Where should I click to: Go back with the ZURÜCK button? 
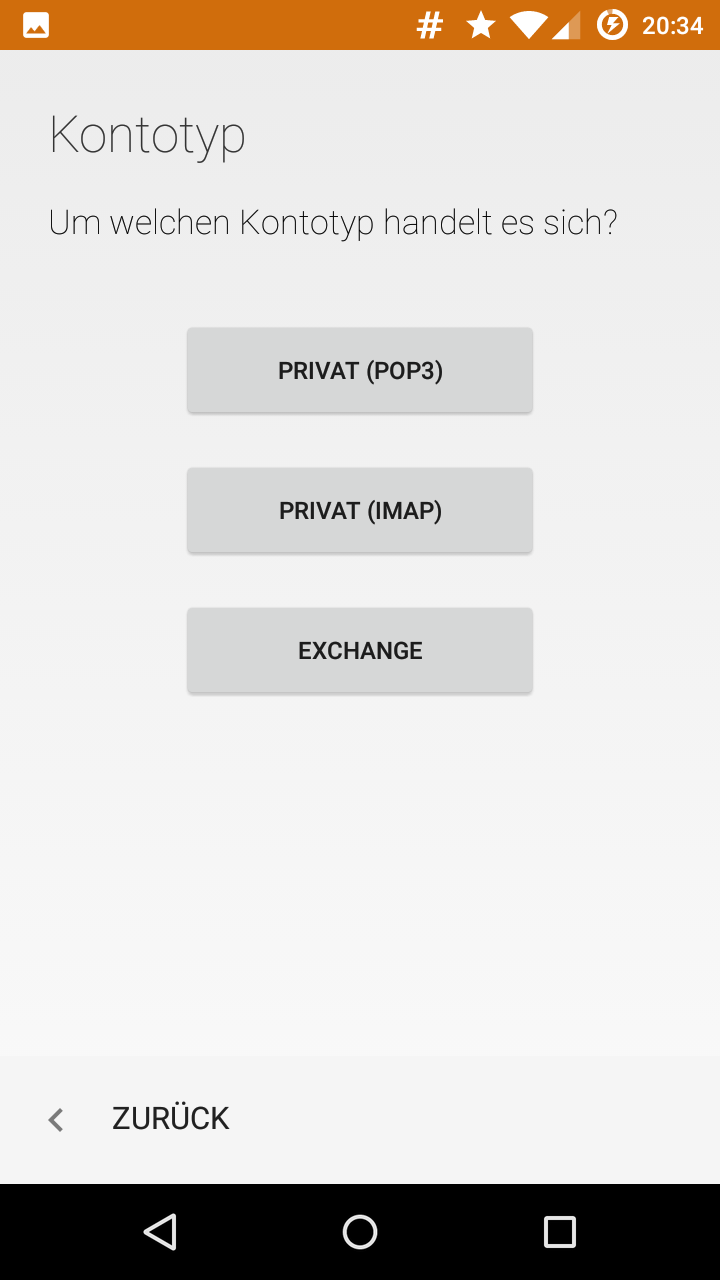[140, 1119]
